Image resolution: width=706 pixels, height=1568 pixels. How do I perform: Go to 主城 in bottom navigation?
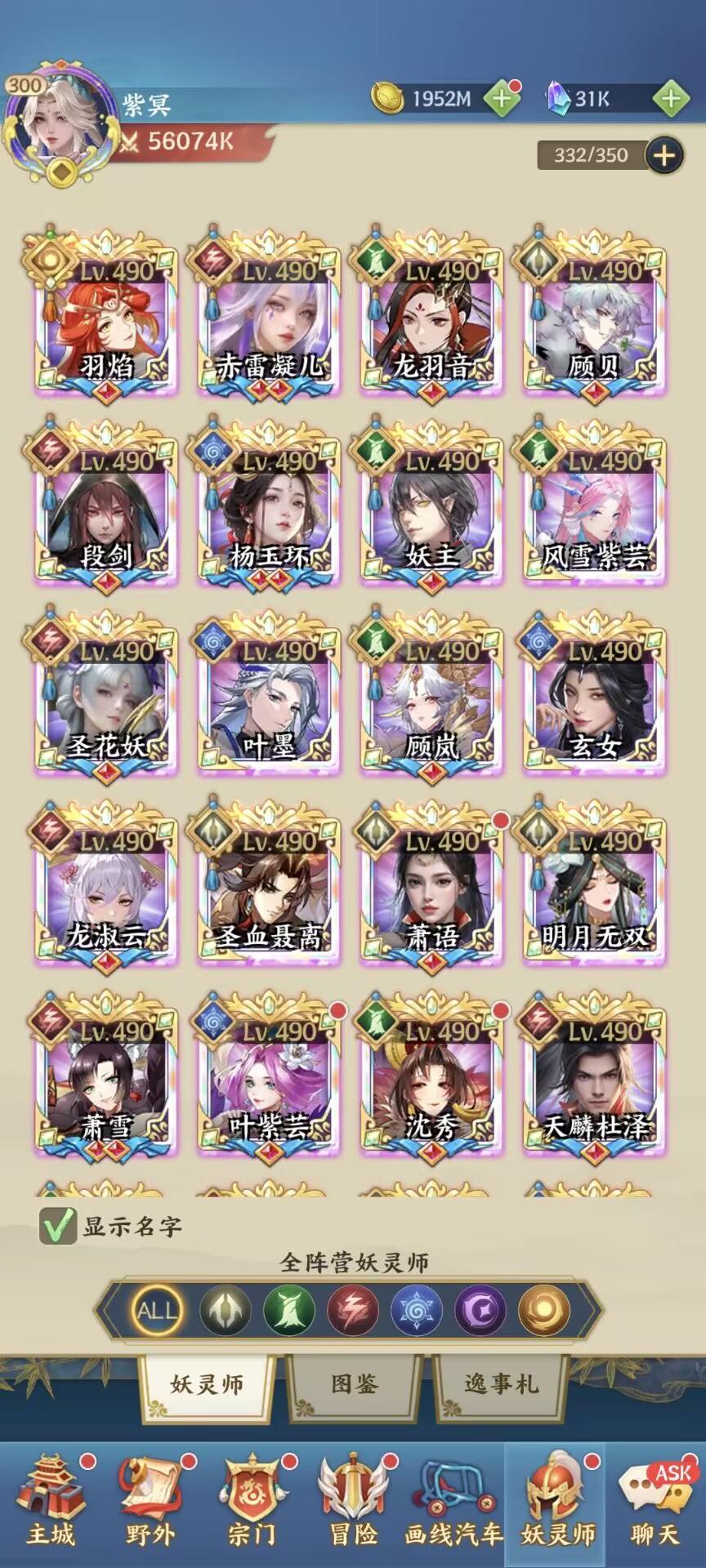[51, 1507]
